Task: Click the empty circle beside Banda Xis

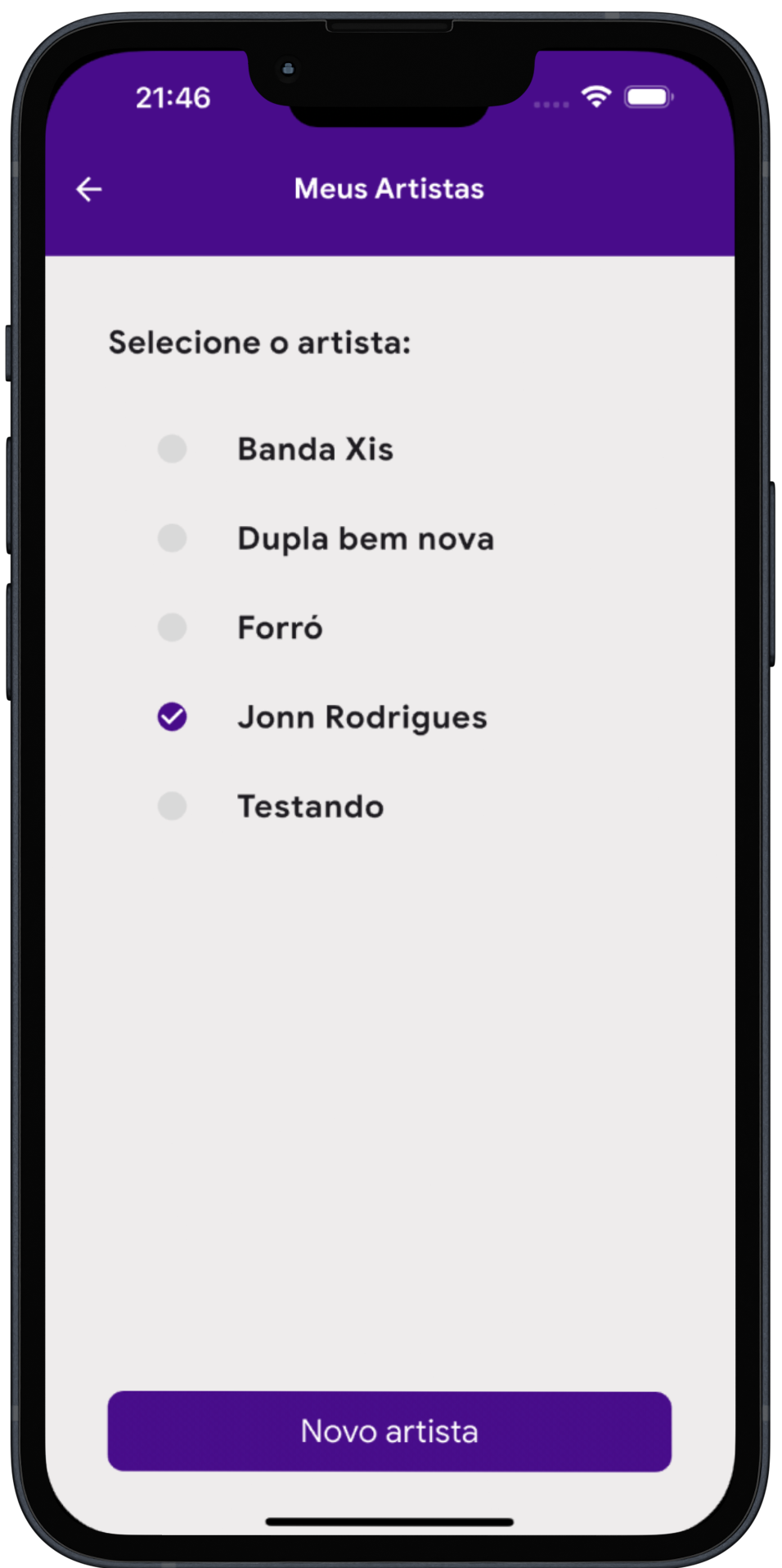Action: [172, 448]
